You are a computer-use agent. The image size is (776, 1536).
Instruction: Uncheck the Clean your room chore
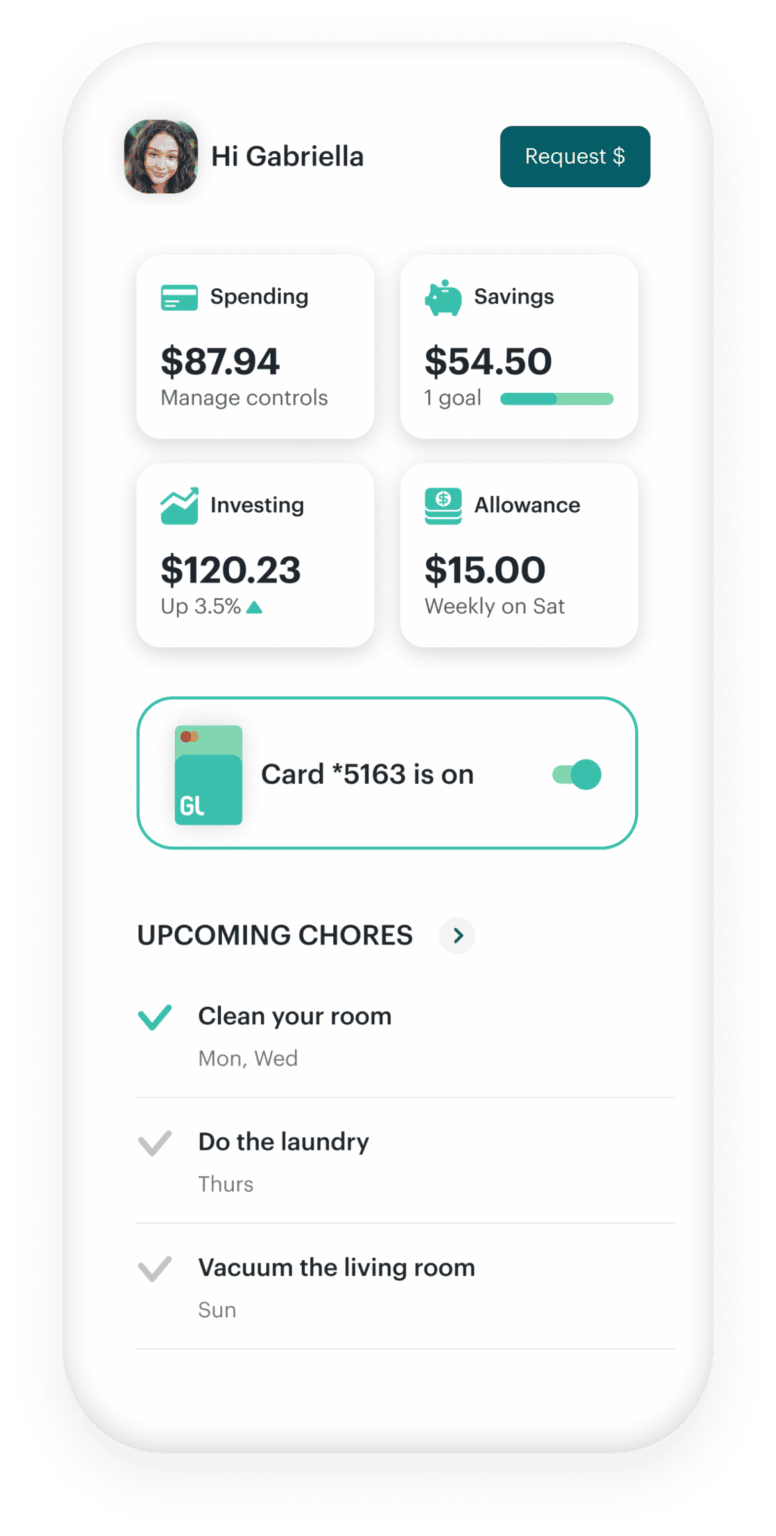point(155,1018)
